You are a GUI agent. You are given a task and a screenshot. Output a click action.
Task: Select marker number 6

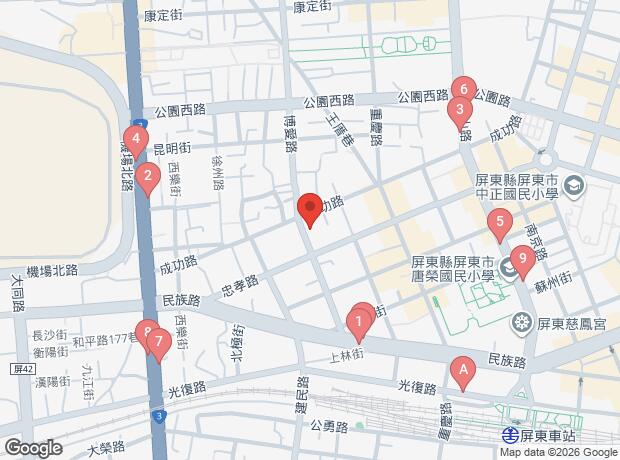click(x=462, y=88)
